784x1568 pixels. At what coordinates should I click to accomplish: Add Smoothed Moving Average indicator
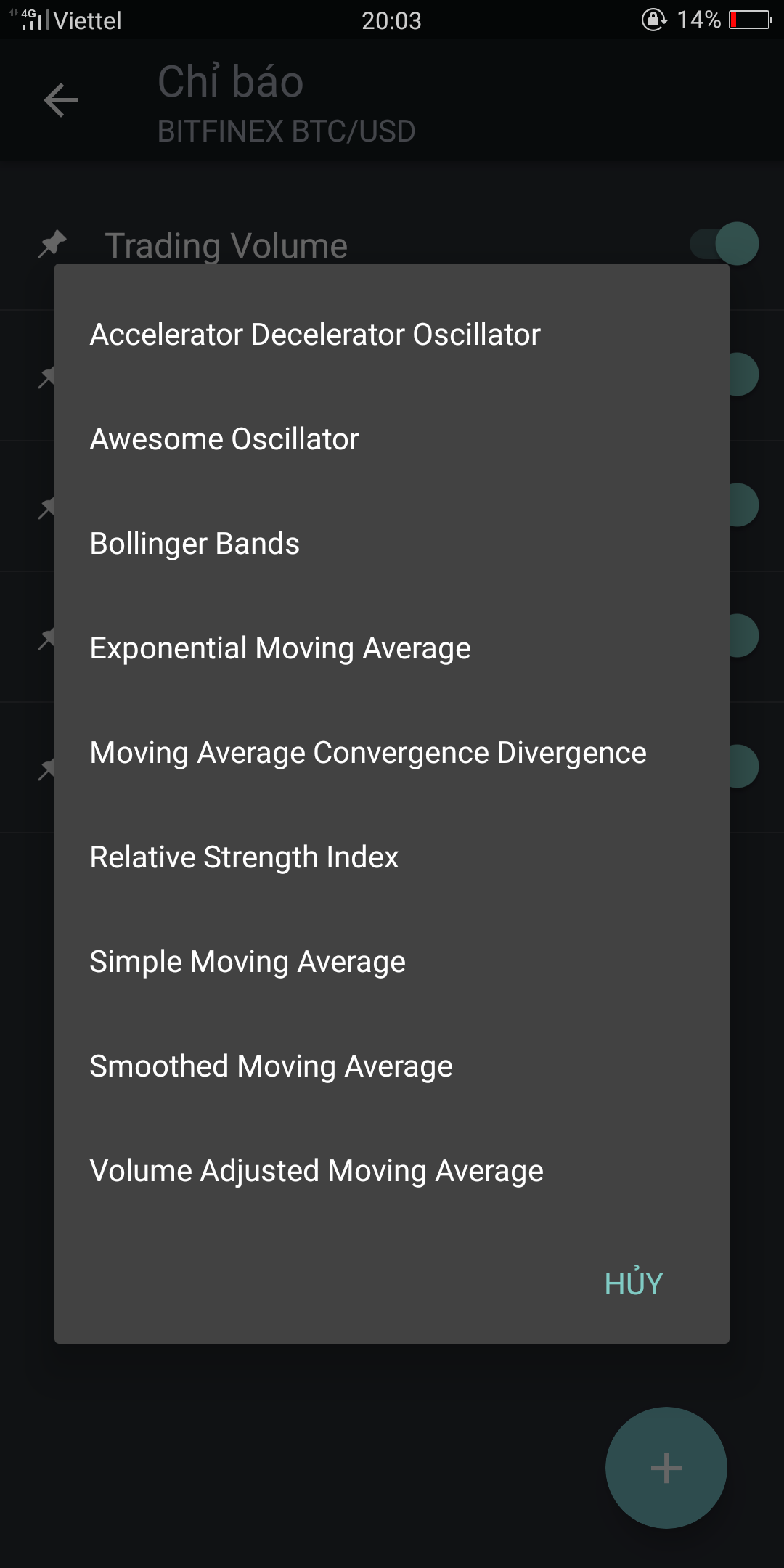pos(271,1066)
